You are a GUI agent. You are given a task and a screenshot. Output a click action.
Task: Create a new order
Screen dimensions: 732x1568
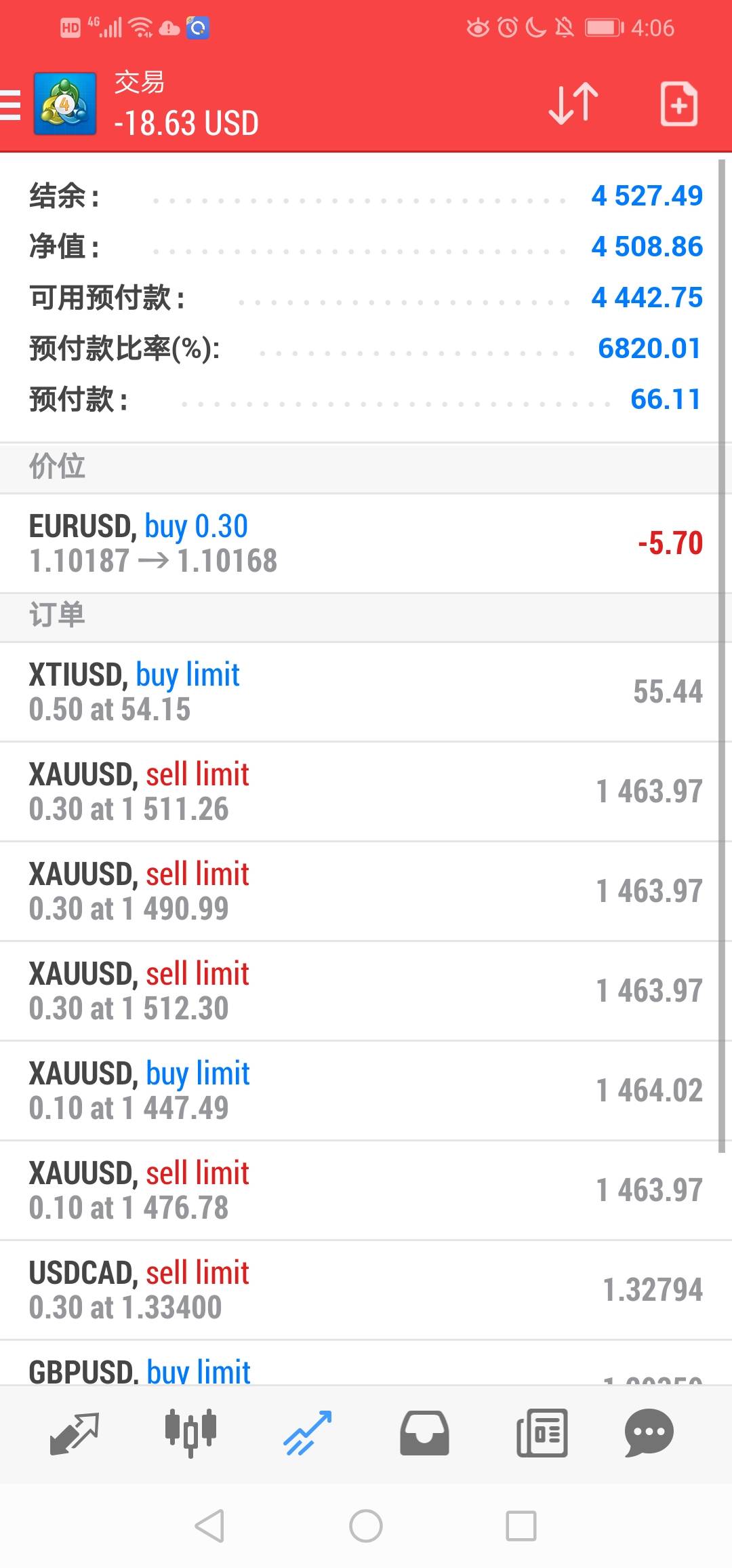(x=679, y=104)
